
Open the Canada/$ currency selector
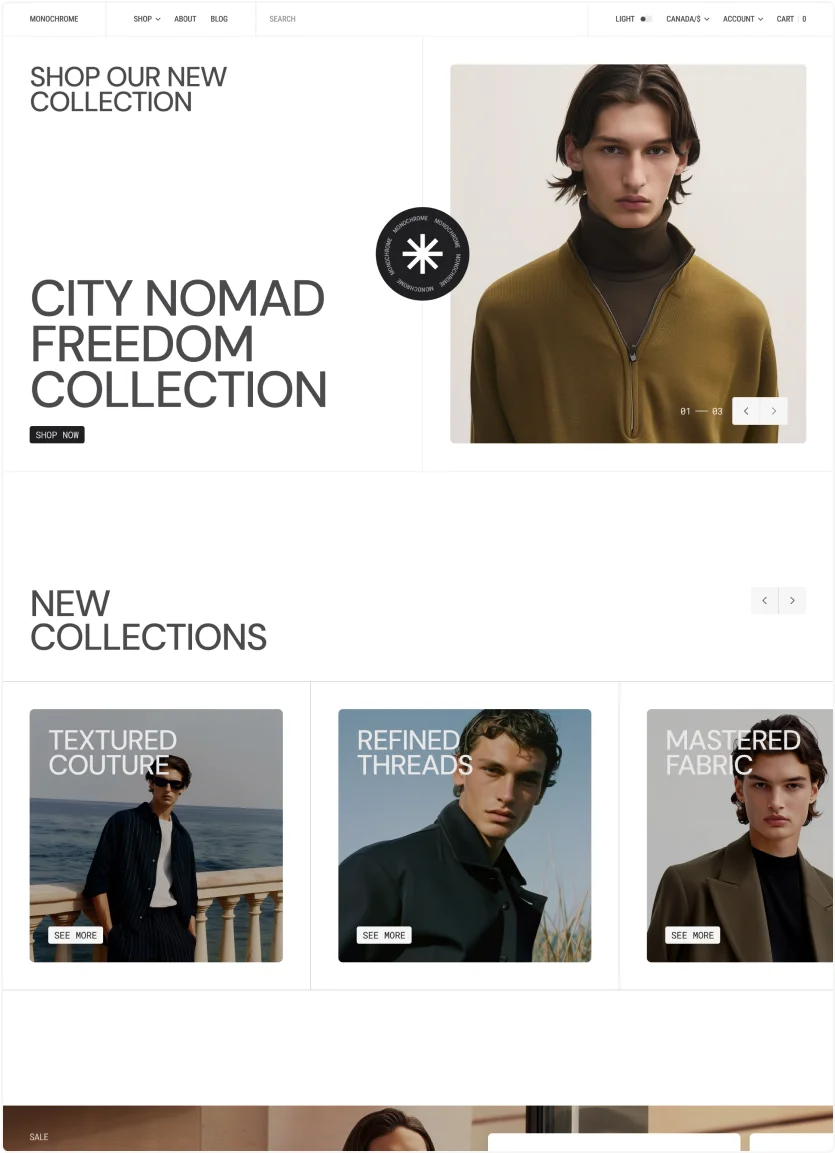687,19
